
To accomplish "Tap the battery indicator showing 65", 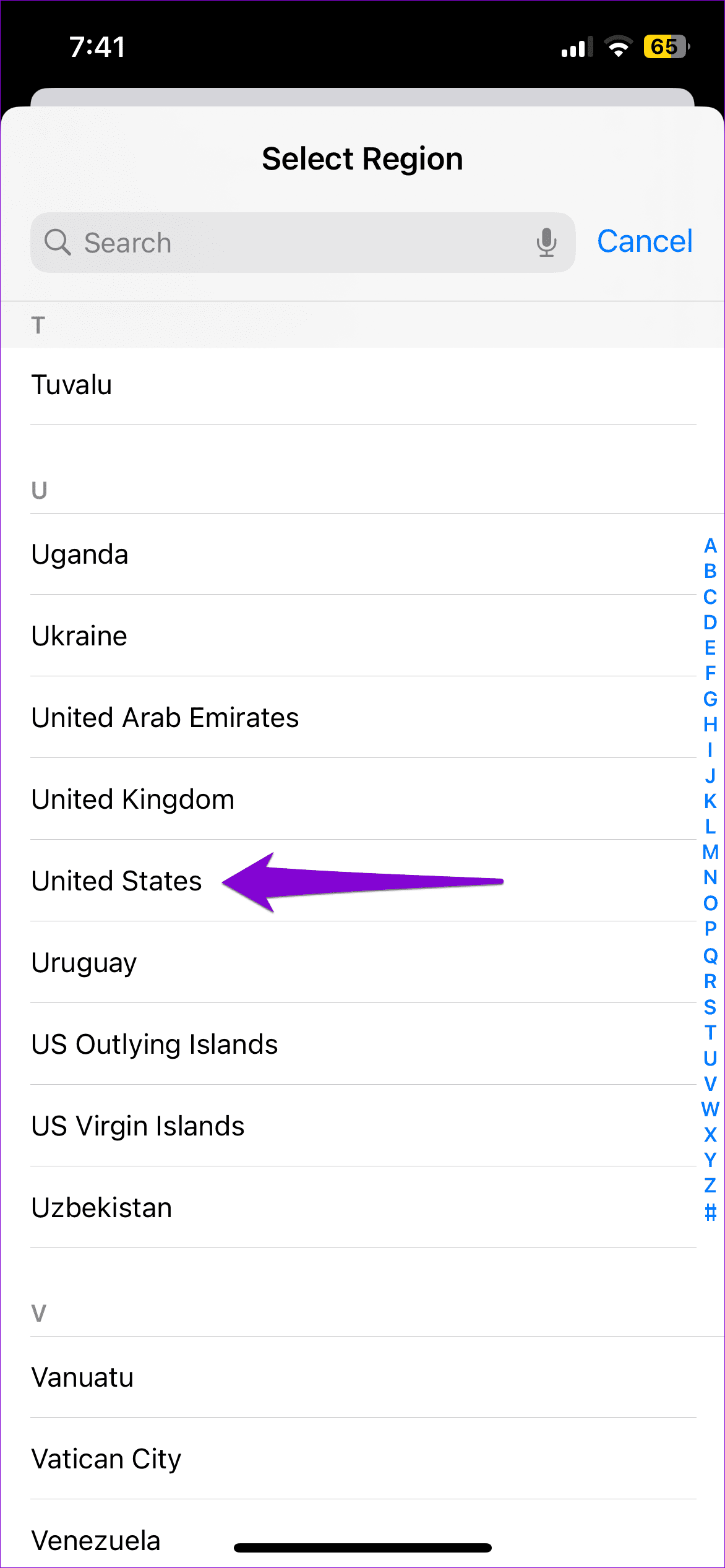I will 665,45.
